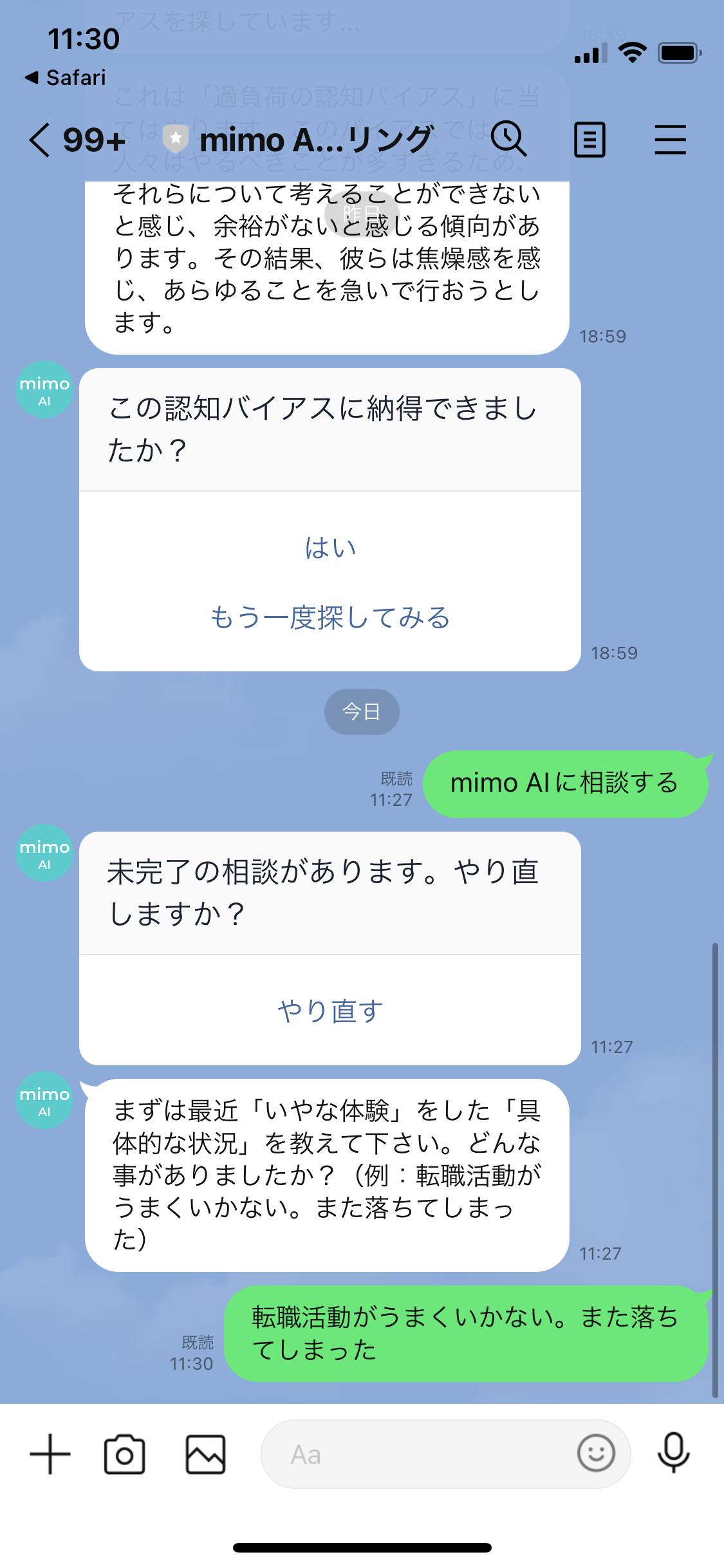Open the chat menu hamburger icon
This screenshot has width=724, height=1568.
point(670,140)
